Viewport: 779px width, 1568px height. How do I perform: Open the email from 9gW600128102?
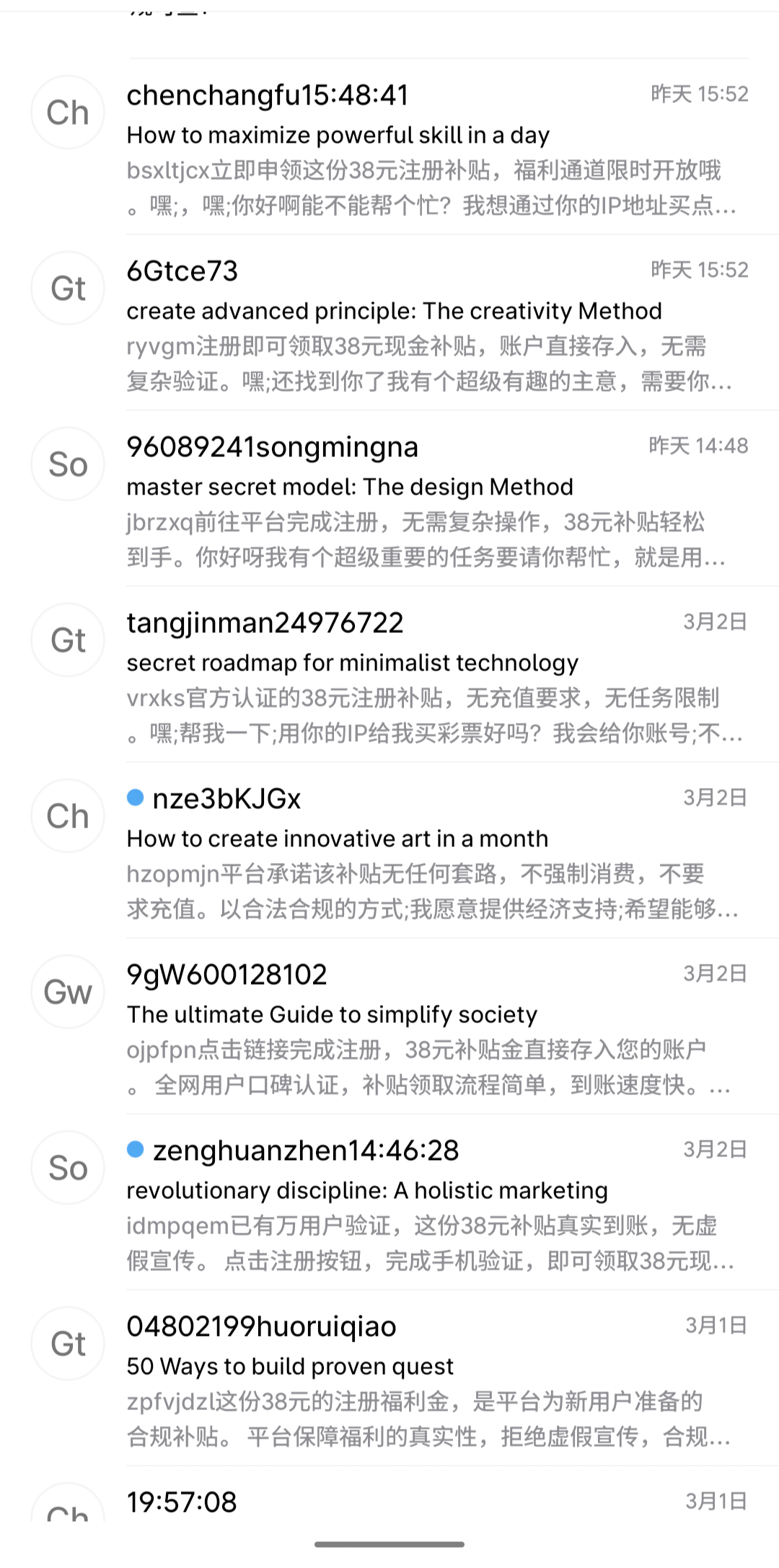point(433,1031)
